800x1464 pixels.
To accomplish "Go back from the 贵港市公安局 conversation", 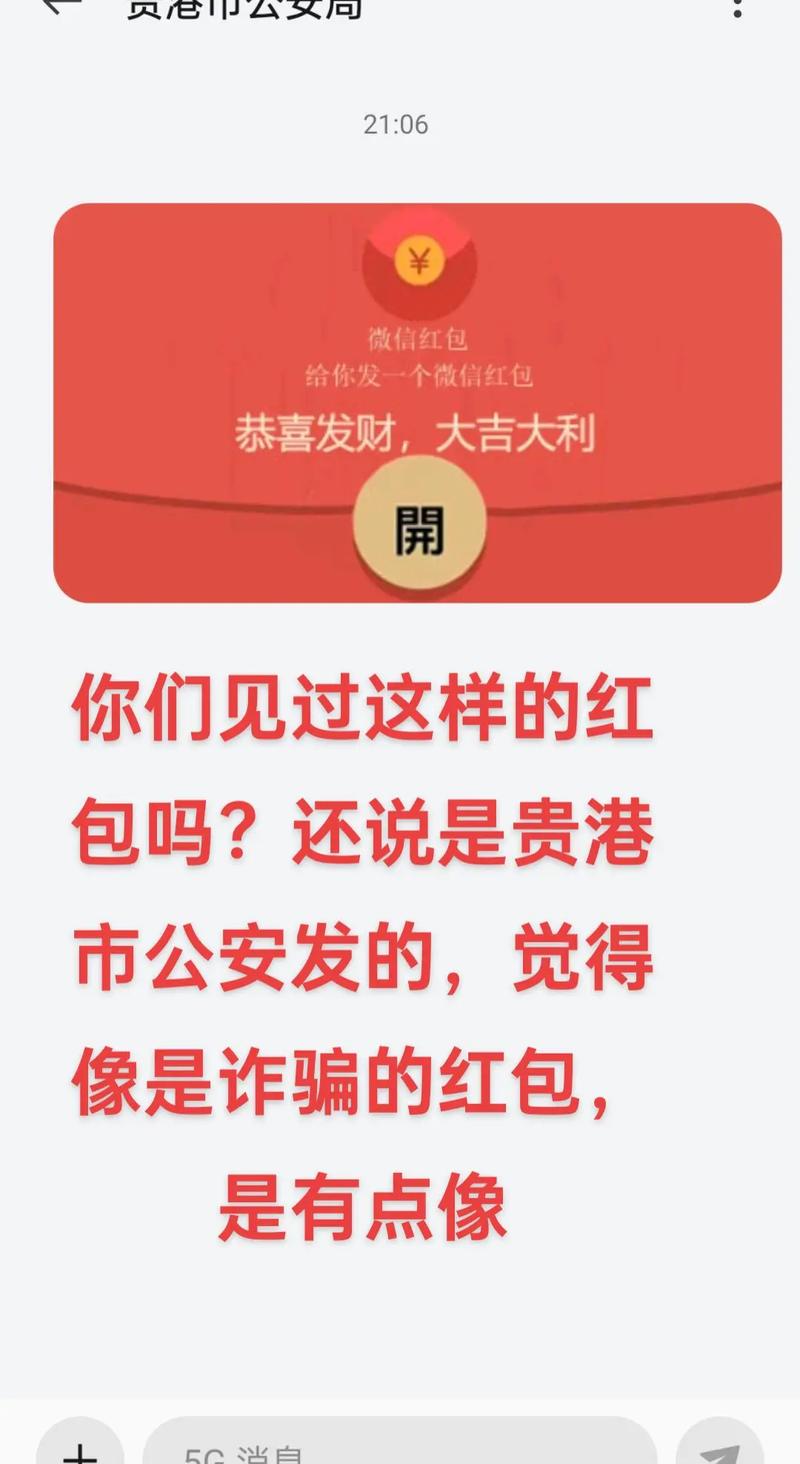I will coord(62,6).
